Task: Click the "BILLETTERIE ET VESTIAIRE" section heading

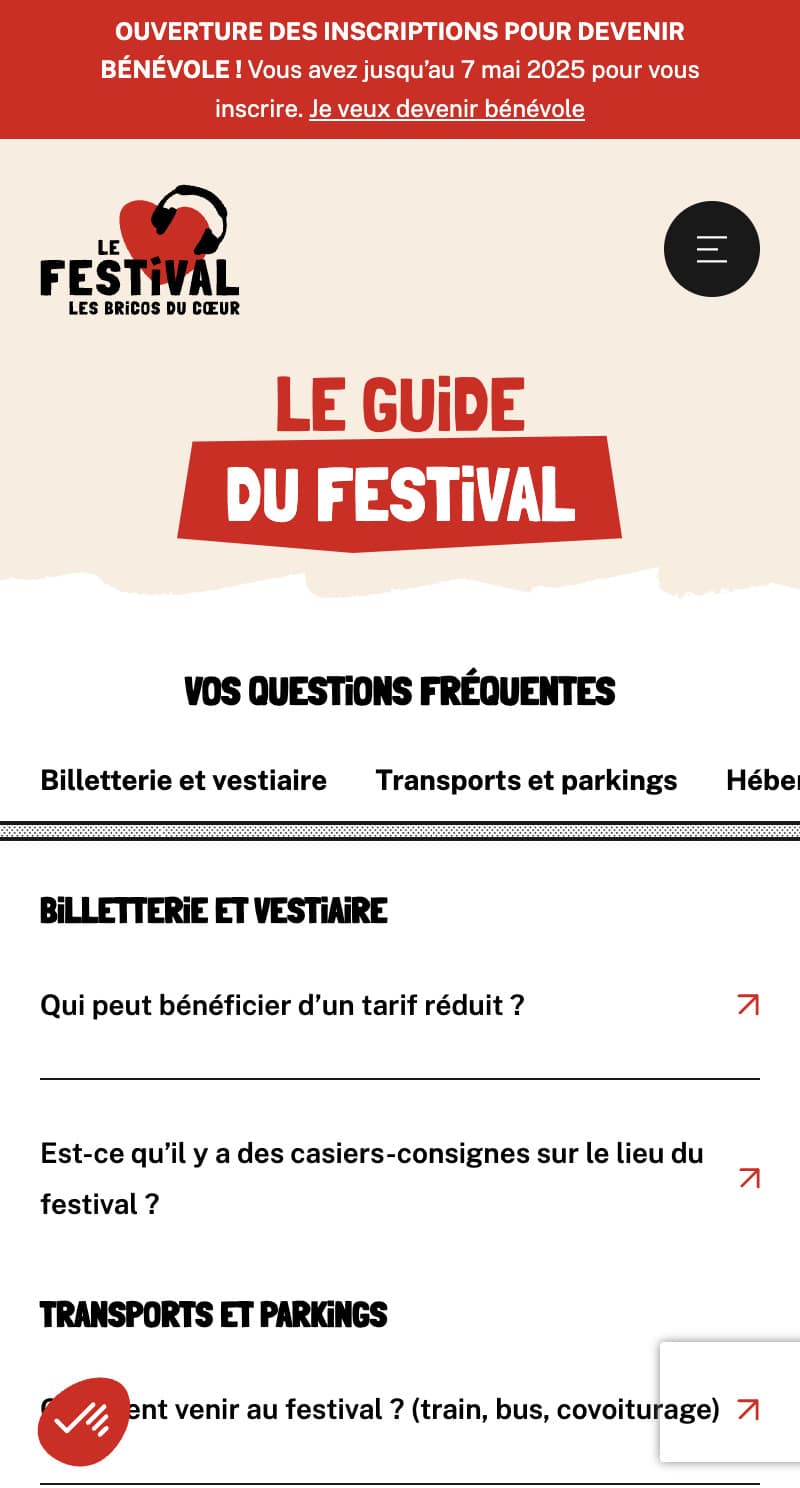Action: tap(213, 911)
